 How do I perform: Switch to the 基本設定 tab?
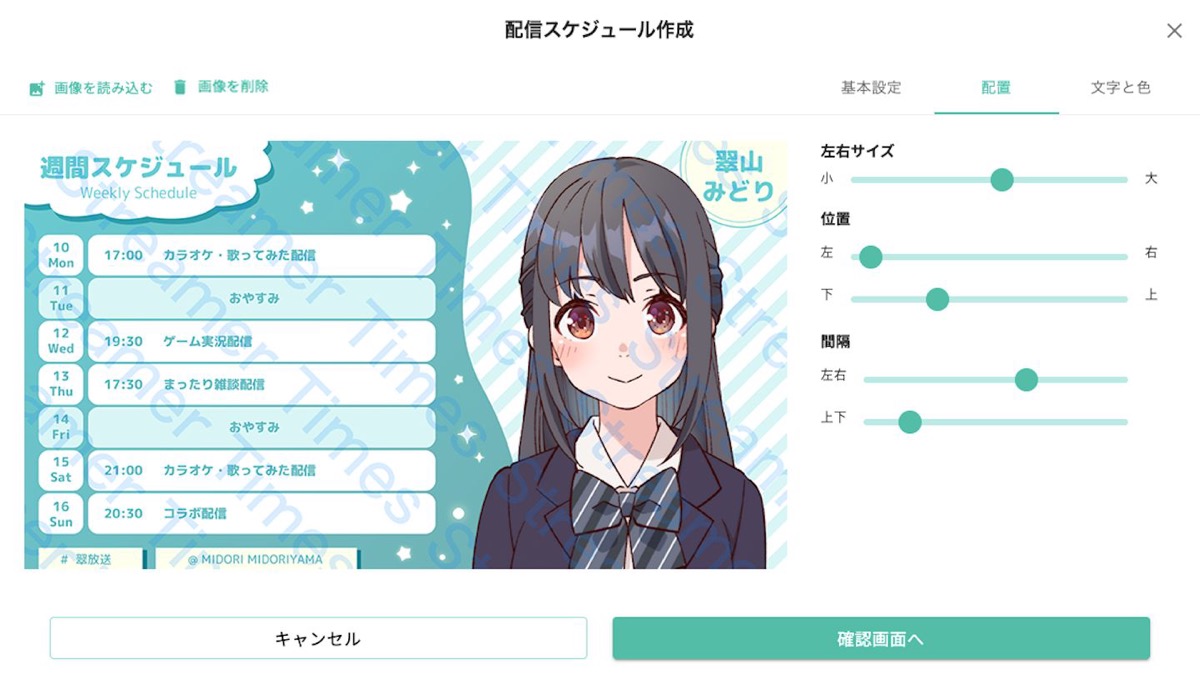click(x=870, y=88)
